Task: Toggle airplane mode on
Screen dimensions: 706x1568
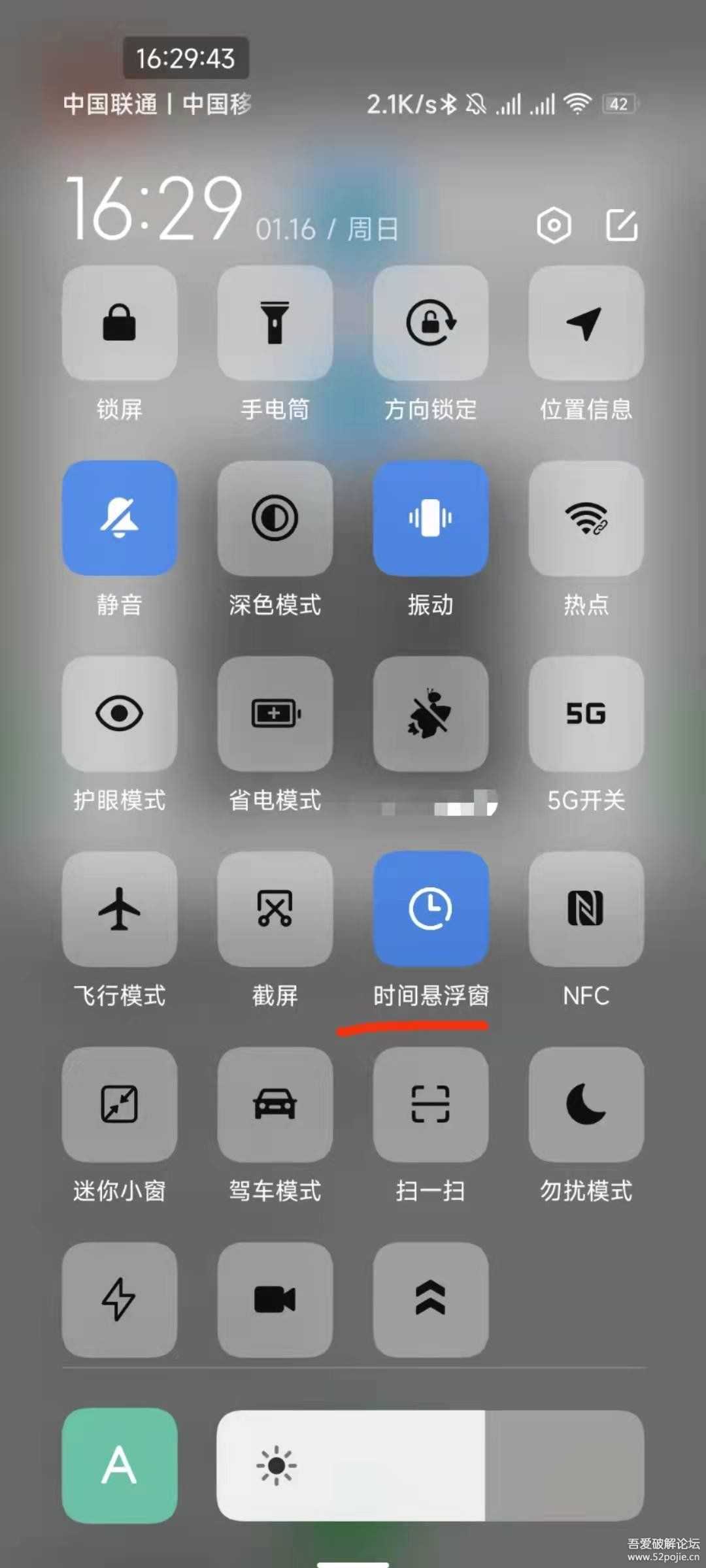Action: [x=119, y=909]
